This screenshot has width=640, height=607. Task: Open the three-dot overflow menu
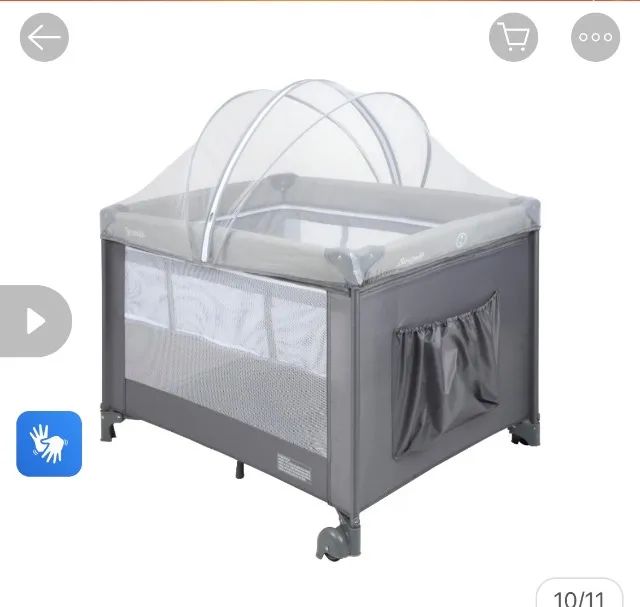pos(595,38)
